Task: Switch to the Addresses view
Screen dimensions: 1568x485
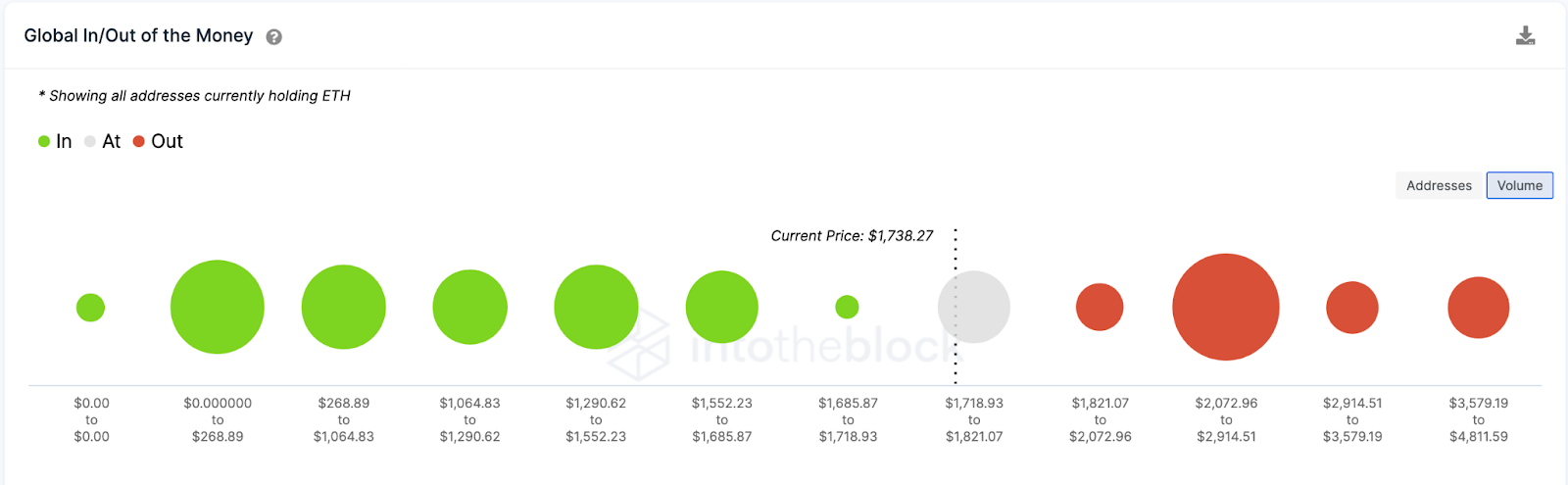Action: tap(1439, 185)
